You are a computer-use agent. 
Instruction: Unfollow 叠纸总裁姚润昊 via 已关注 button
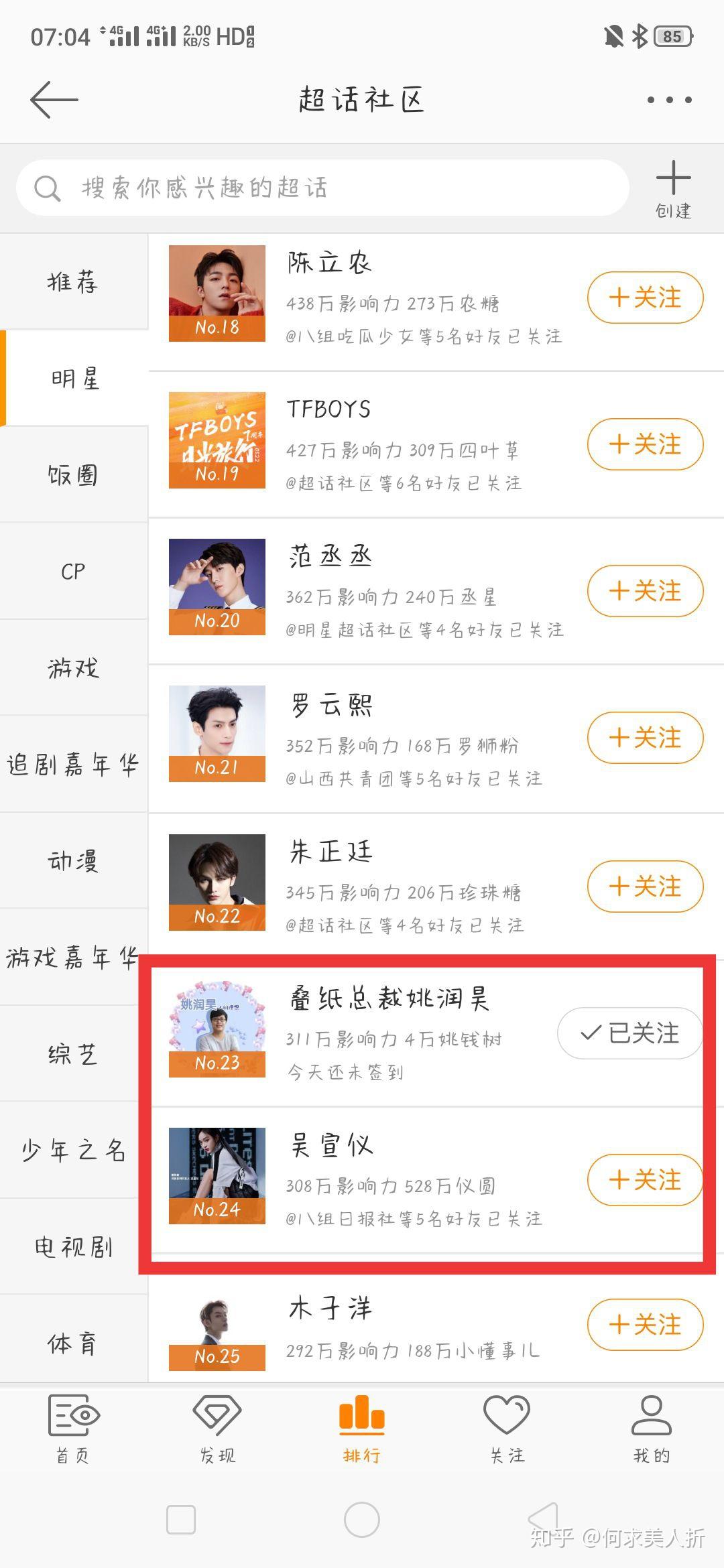point(630,1033)
